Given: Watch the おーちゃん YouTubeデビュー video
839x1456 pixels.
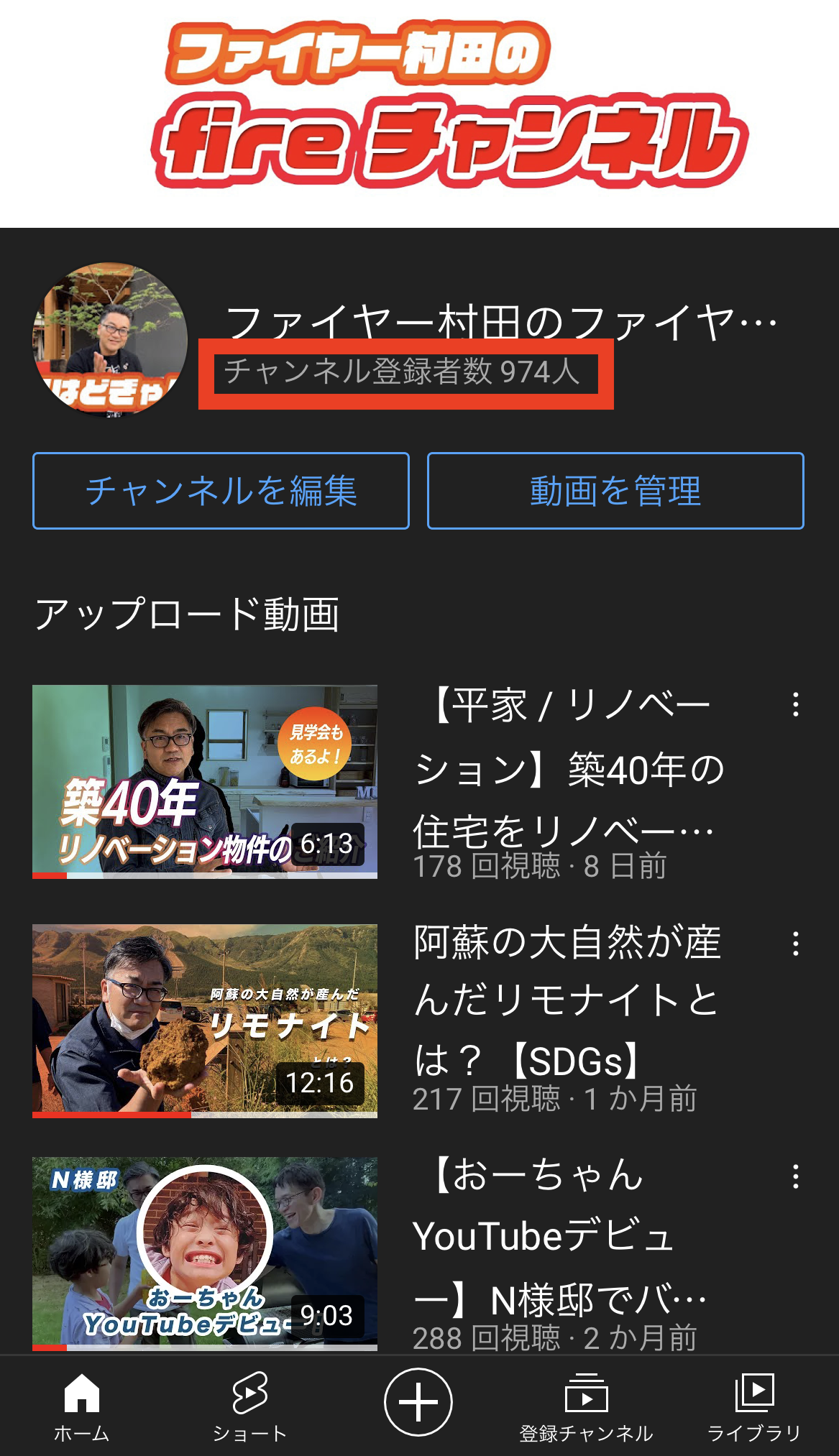Looking at the screenshot, I should [x=205, y=1253].
